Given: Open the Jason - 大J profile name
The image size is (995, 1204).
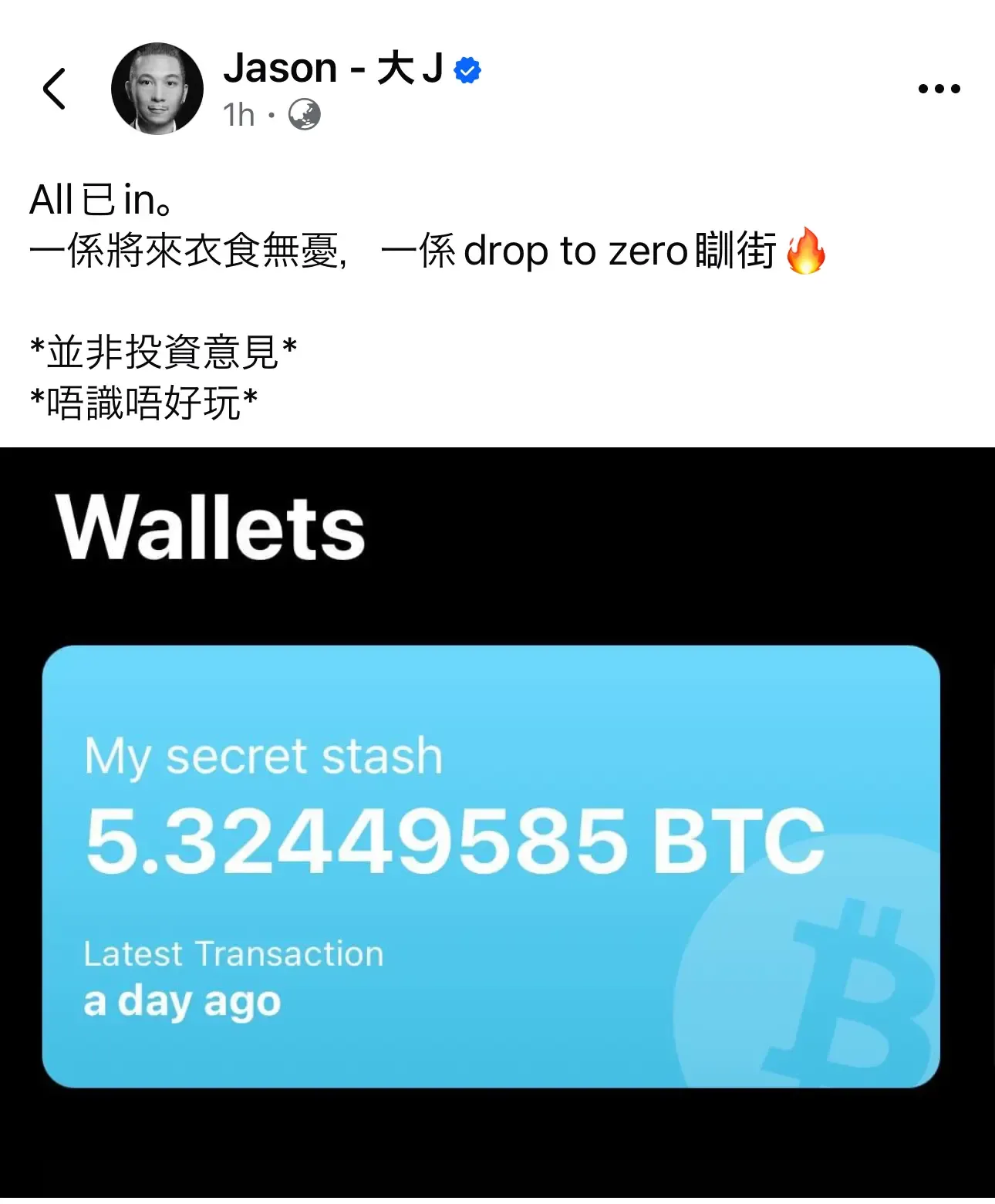Looking at the screenshot, I should [x=333, y=69].
